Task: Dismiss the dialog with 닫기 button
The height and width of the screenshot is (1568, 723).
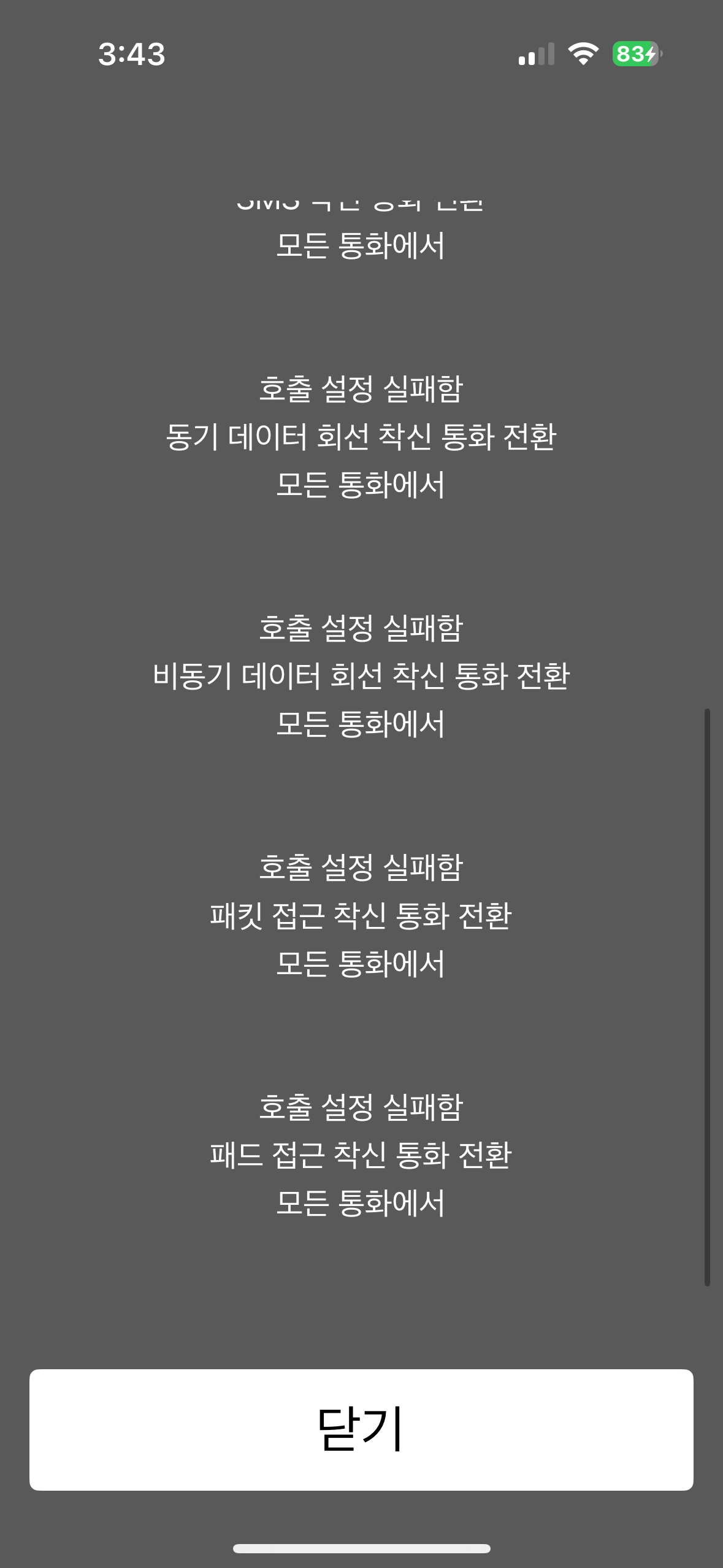Action: click(361, 1429)
